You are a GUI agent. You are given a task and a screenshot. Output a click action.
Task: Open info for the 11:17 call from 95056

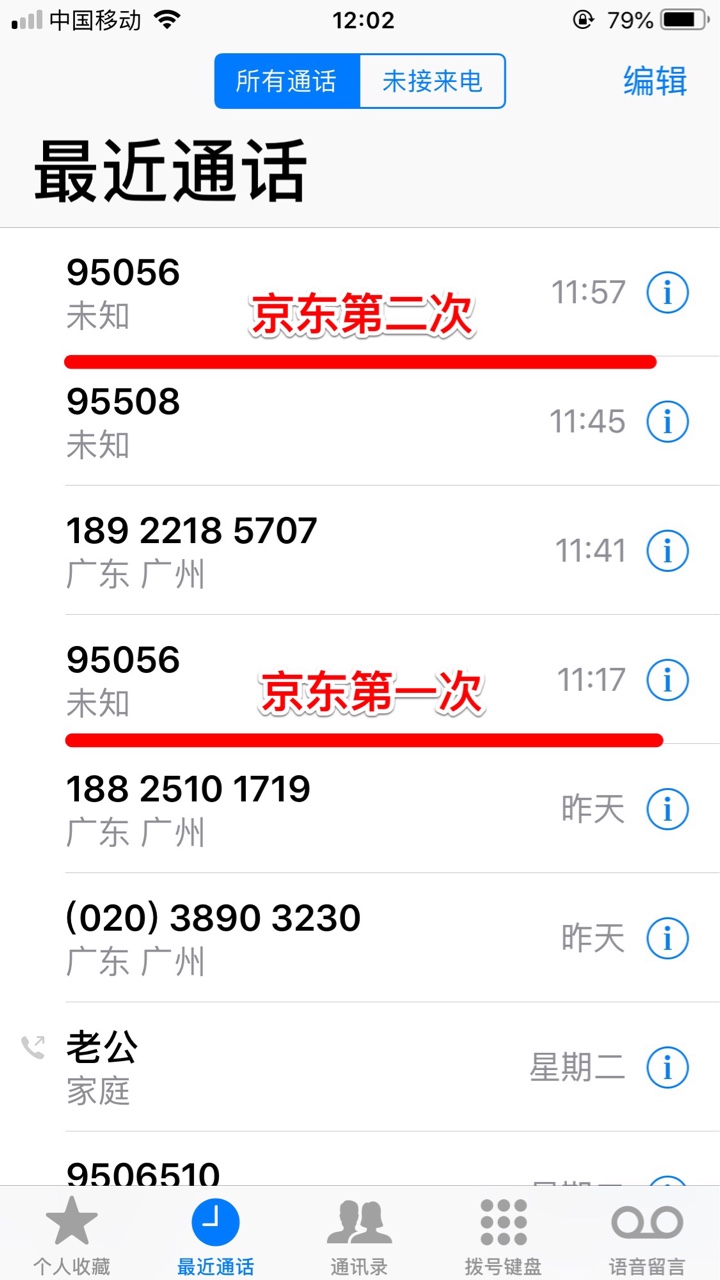click(667, 680)
